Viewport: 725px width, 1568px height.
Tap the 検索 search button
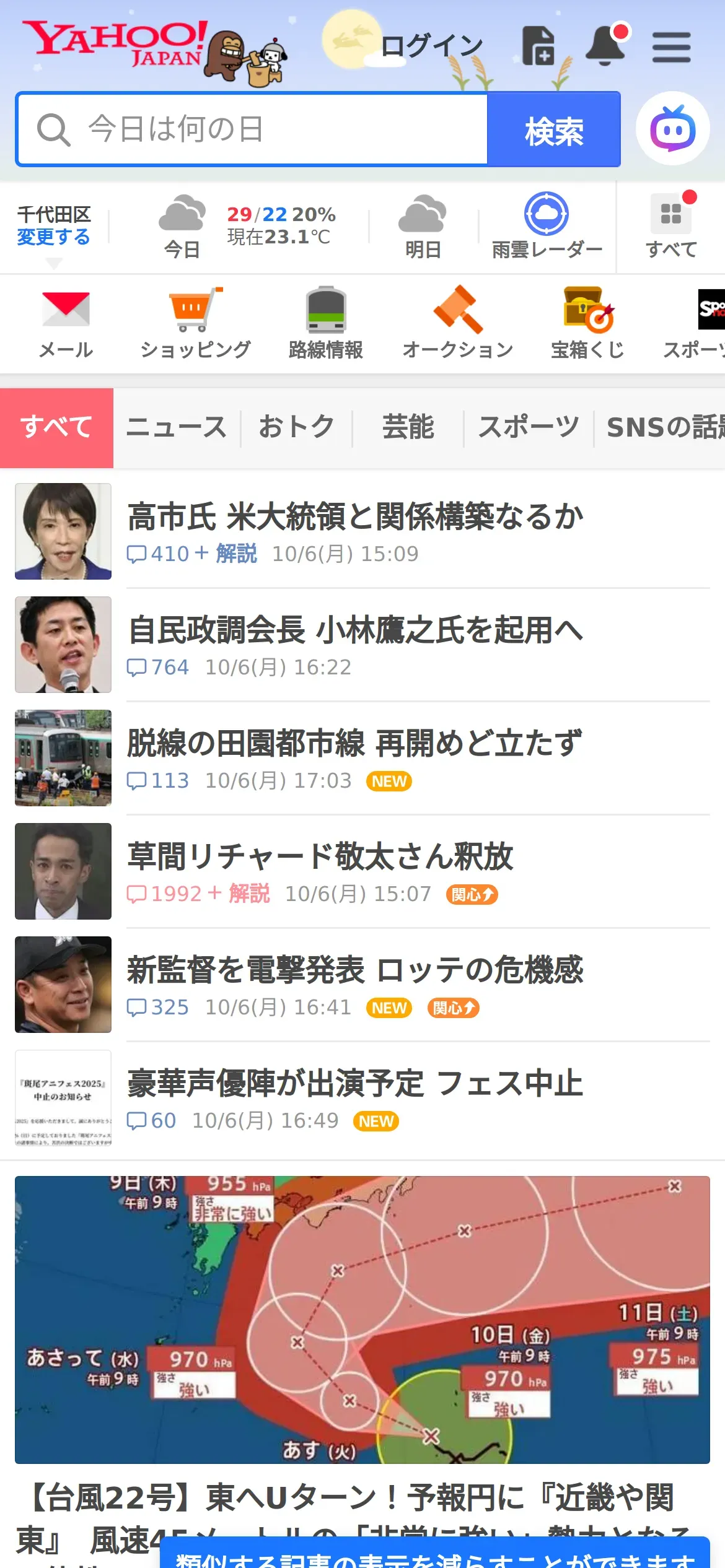coord(553,130)
